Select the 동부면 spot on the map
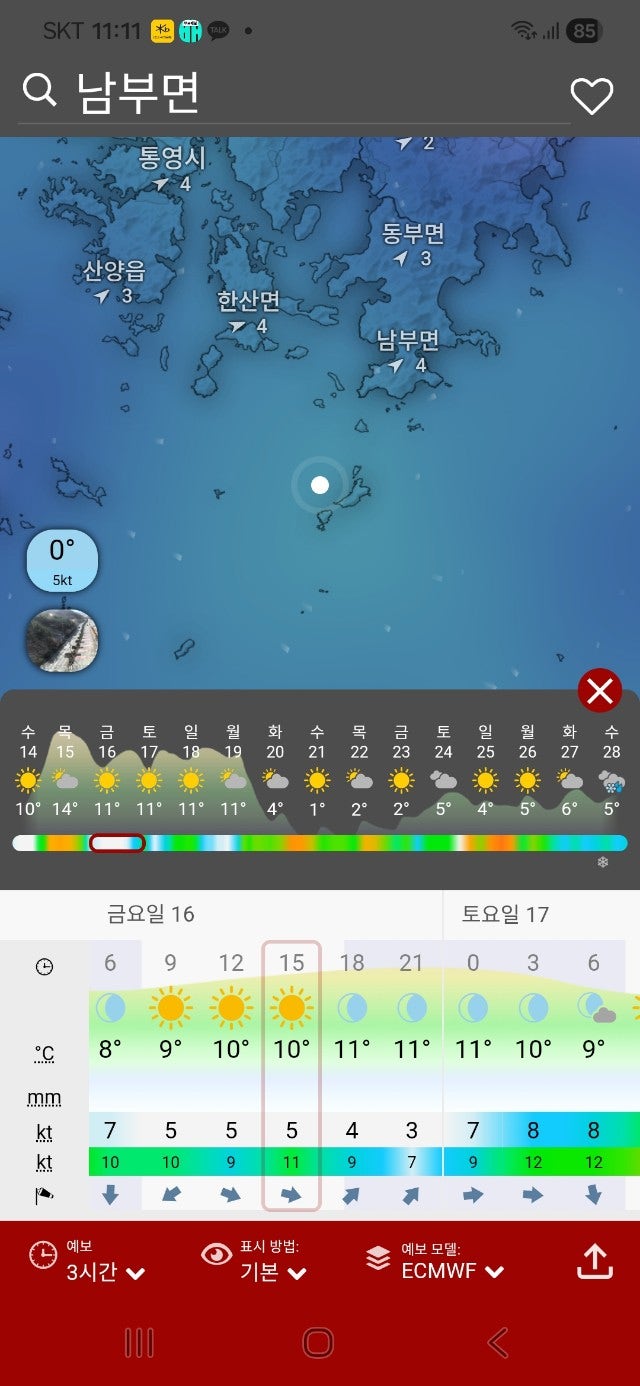The image size is (640, 1386). click(x=413, y=243)
